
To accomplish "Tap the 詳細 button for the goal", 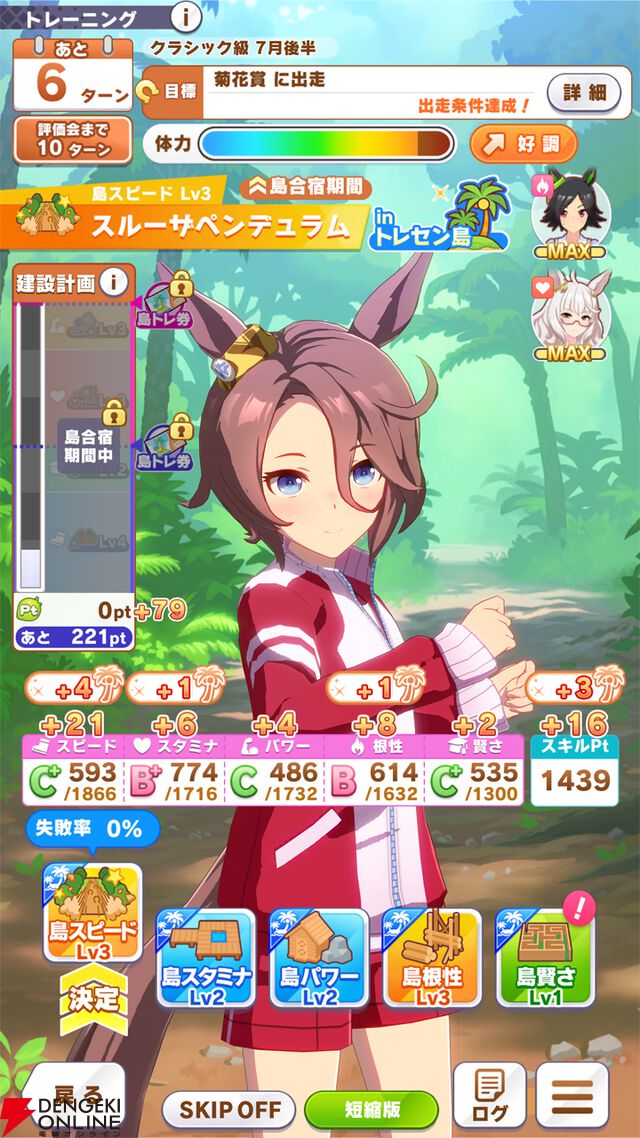I will tap(584, 92).
